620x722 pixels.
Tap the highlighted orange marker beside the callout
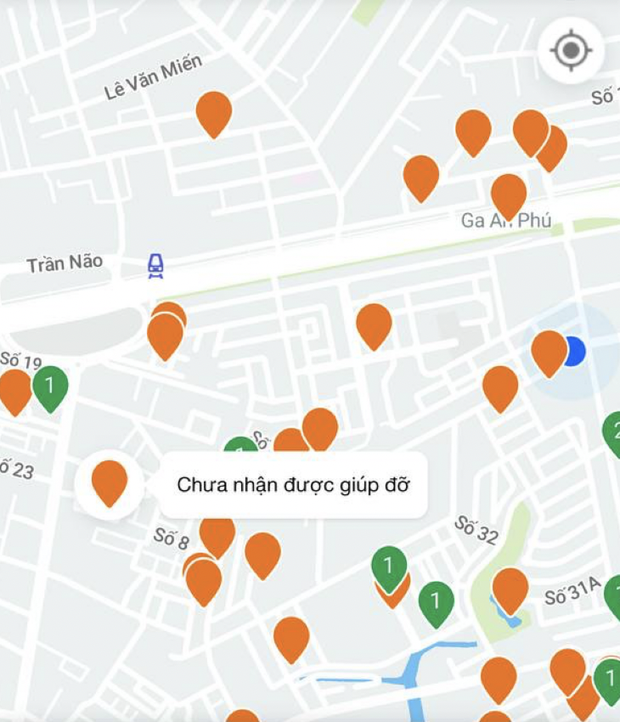pyautogui.click(x=110, y=482)
